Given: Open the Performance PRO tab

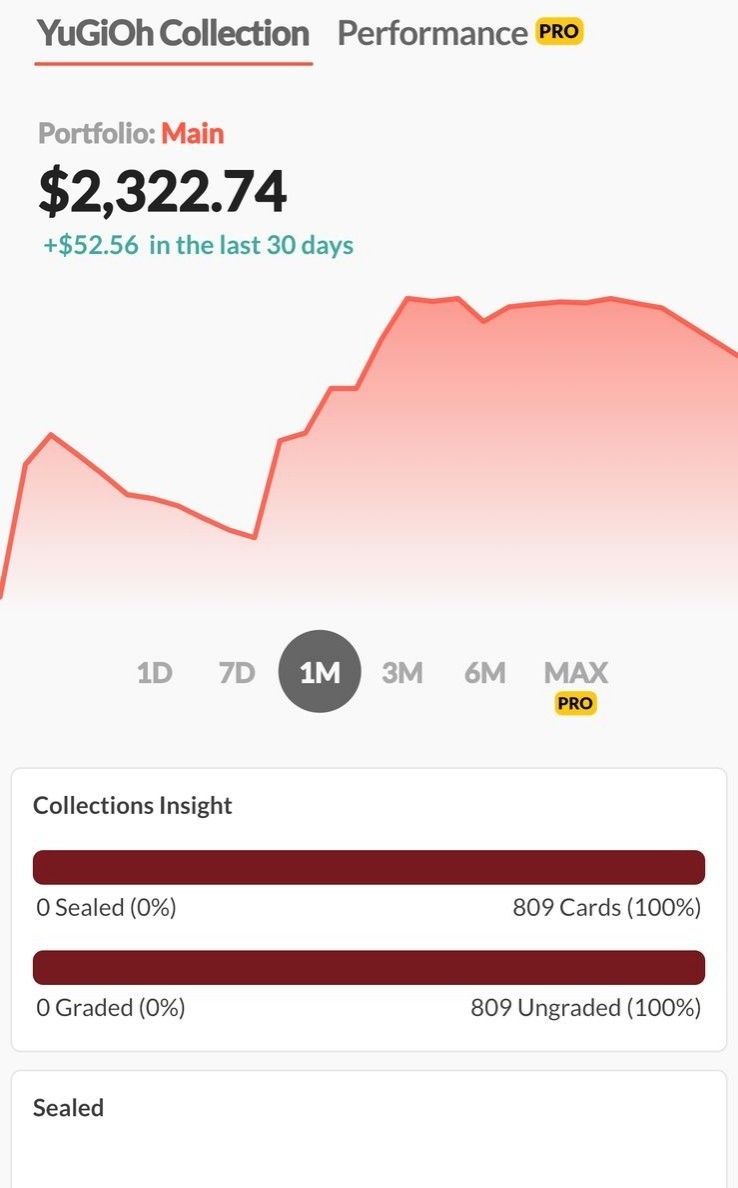Looking at the screenshot, I should pos(460,33).
